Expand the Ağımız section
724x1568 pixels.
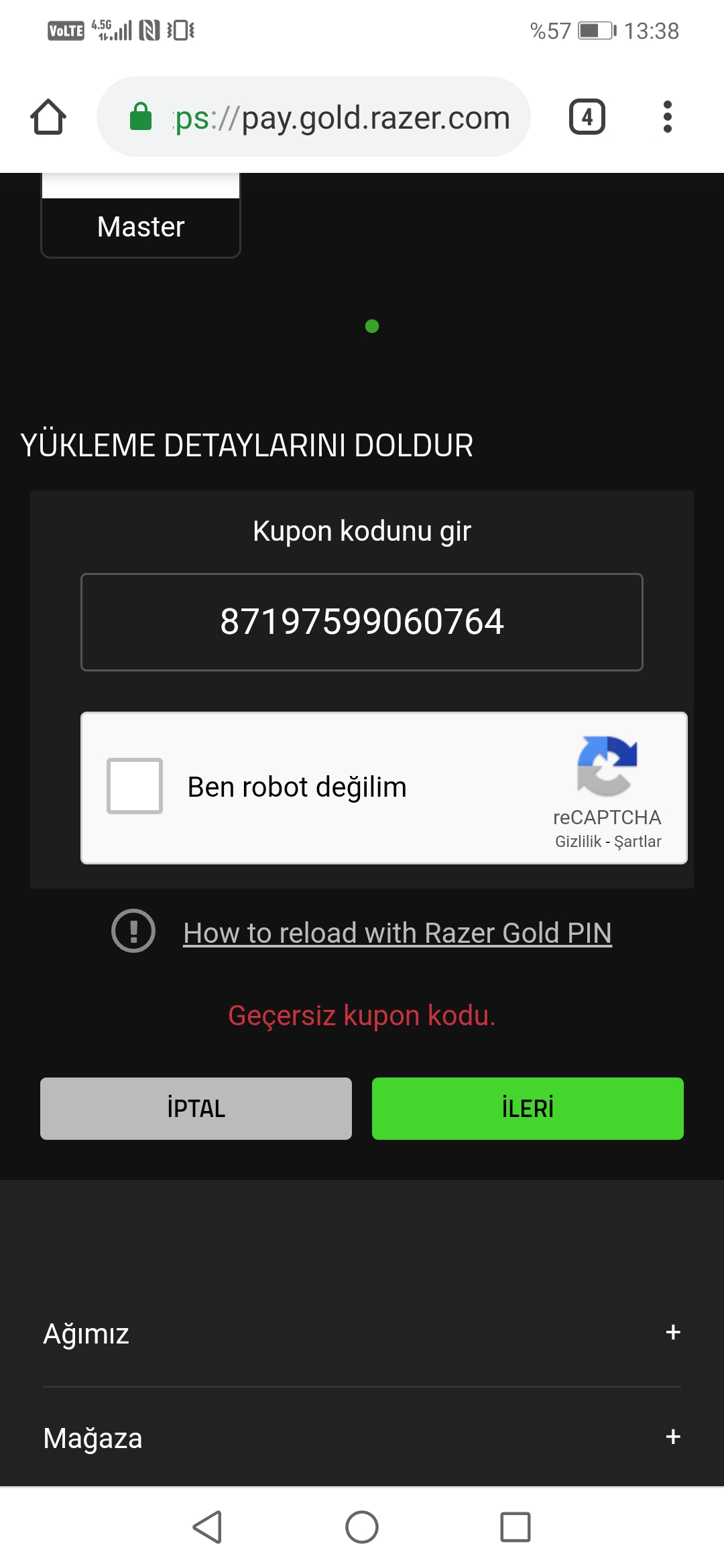tap(362, 1333)
